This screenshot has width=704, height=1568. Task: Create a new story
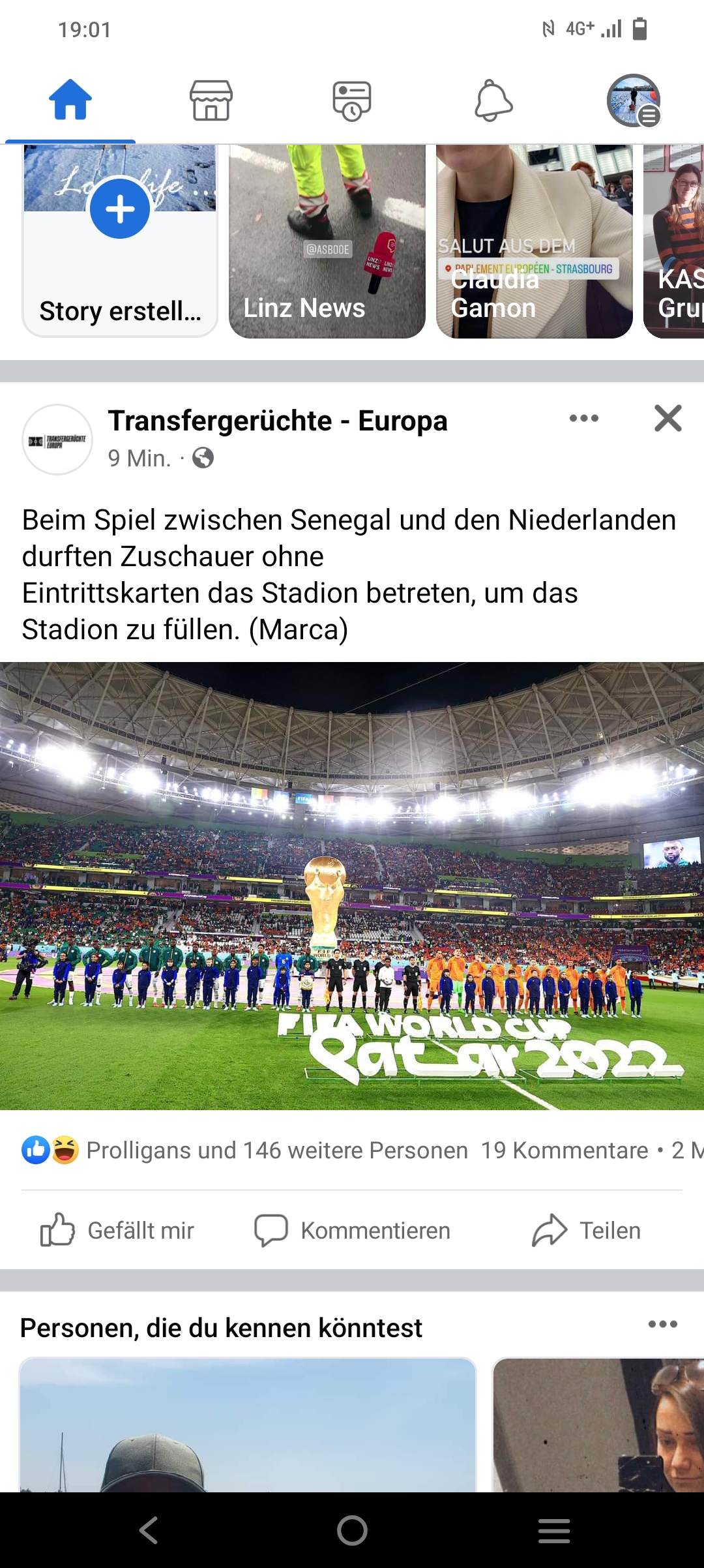[x=120, y=240]
